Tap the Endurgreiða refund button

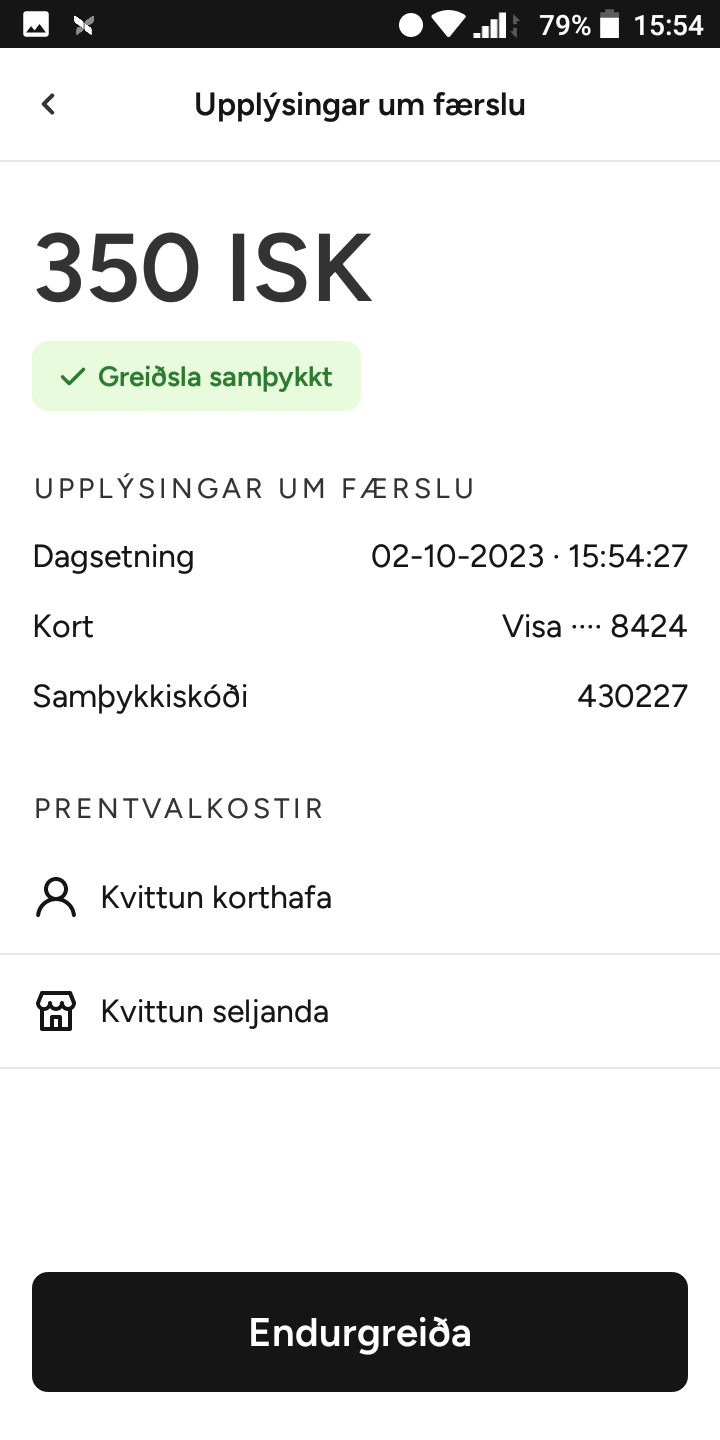pos(360,1332)
